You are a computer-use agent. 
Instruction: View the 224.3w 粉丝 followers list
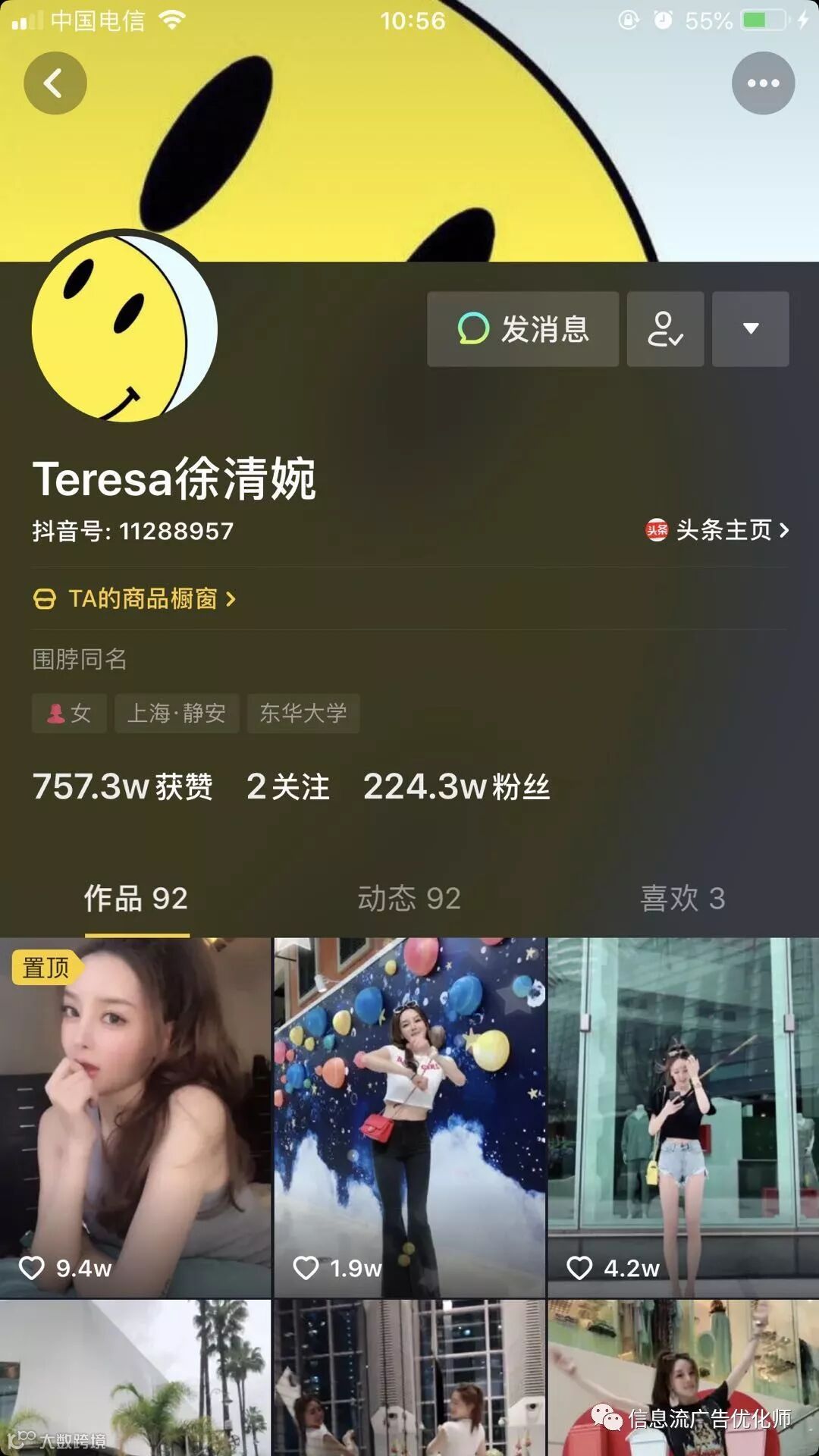tap(456, 787)
